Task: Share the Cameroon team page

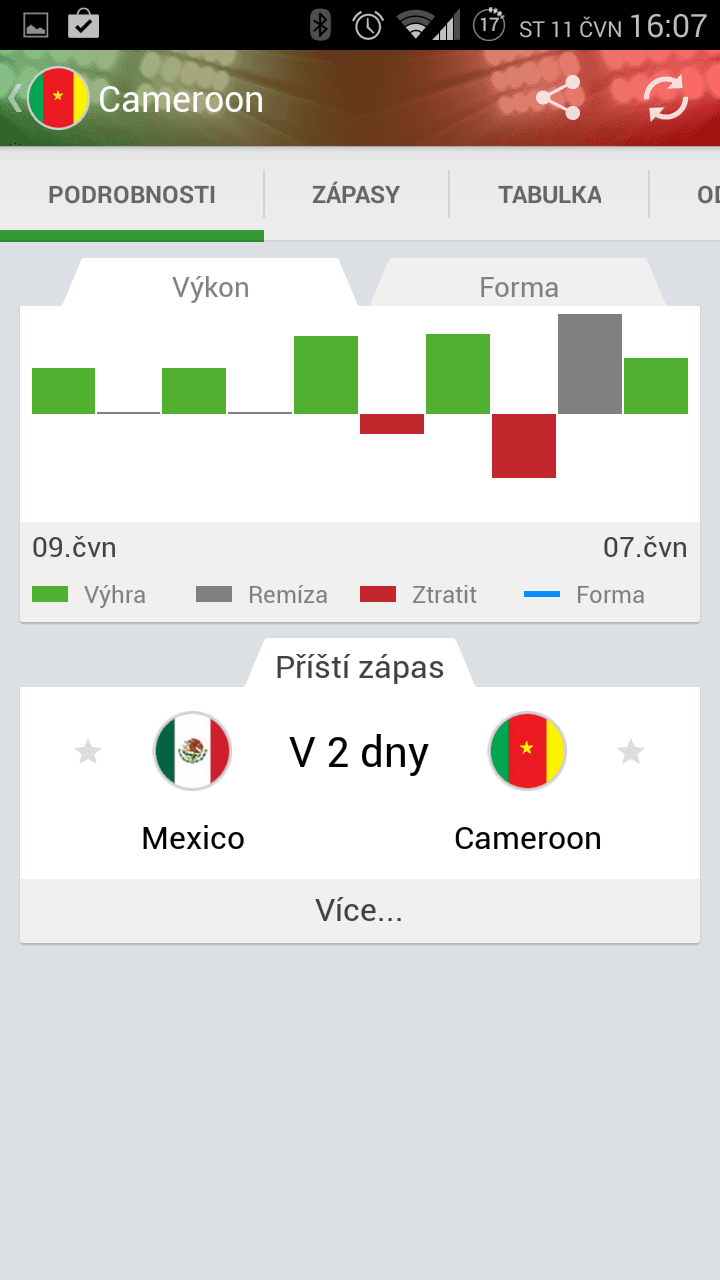Action: tap(559, 98)
